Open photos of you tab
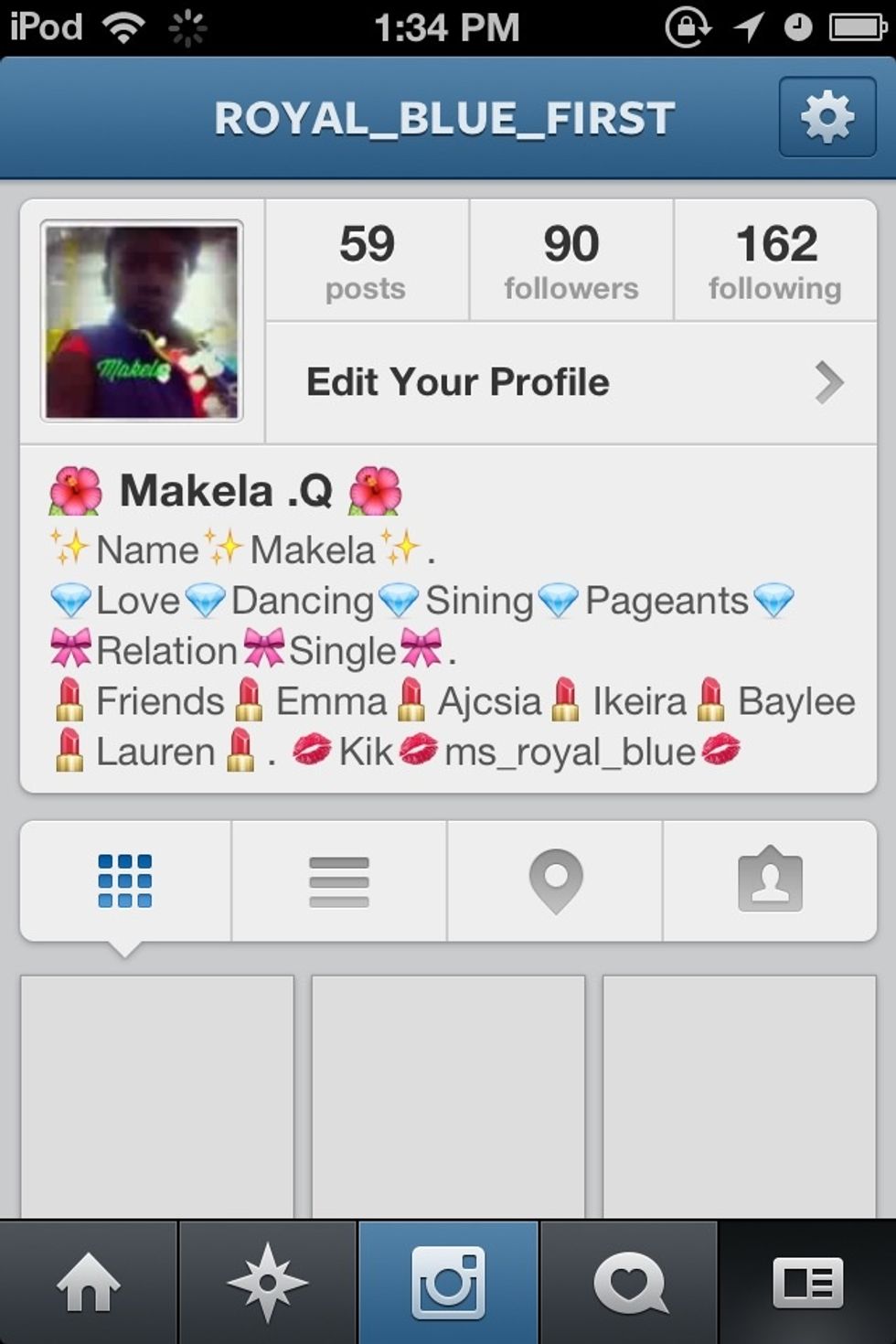Viewport: 896px width, 1344px height. click(x=770, y=880)
